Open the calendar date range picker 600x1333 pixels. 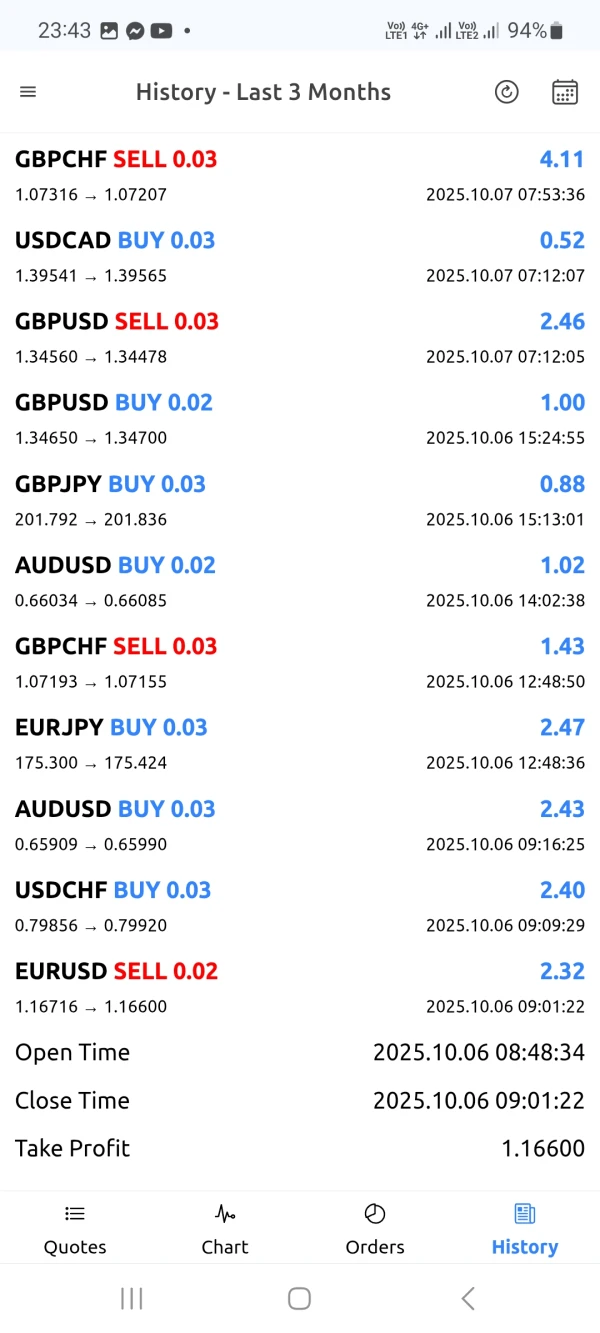point(565,92)
